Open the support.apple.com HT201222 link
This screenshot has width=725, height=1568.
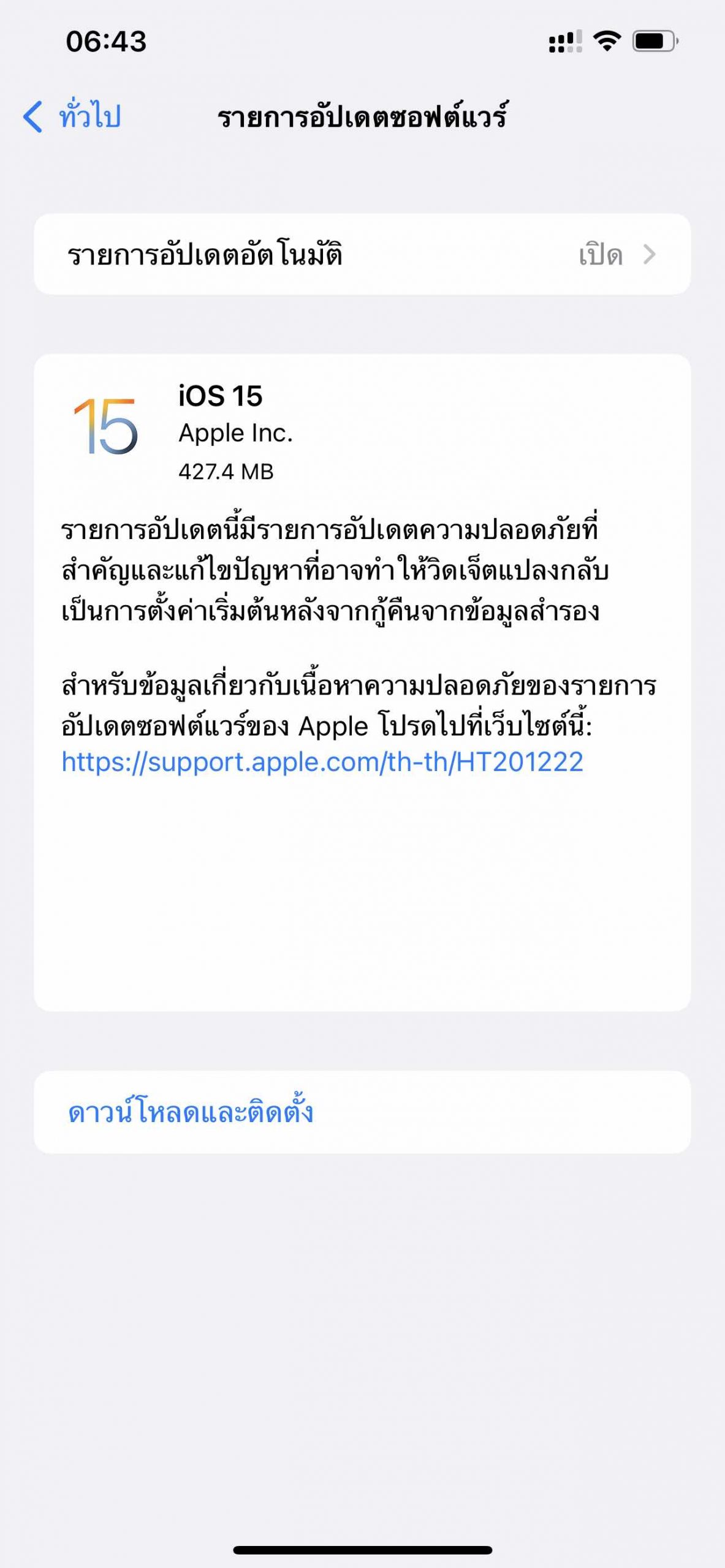click(x=322, y=762)
